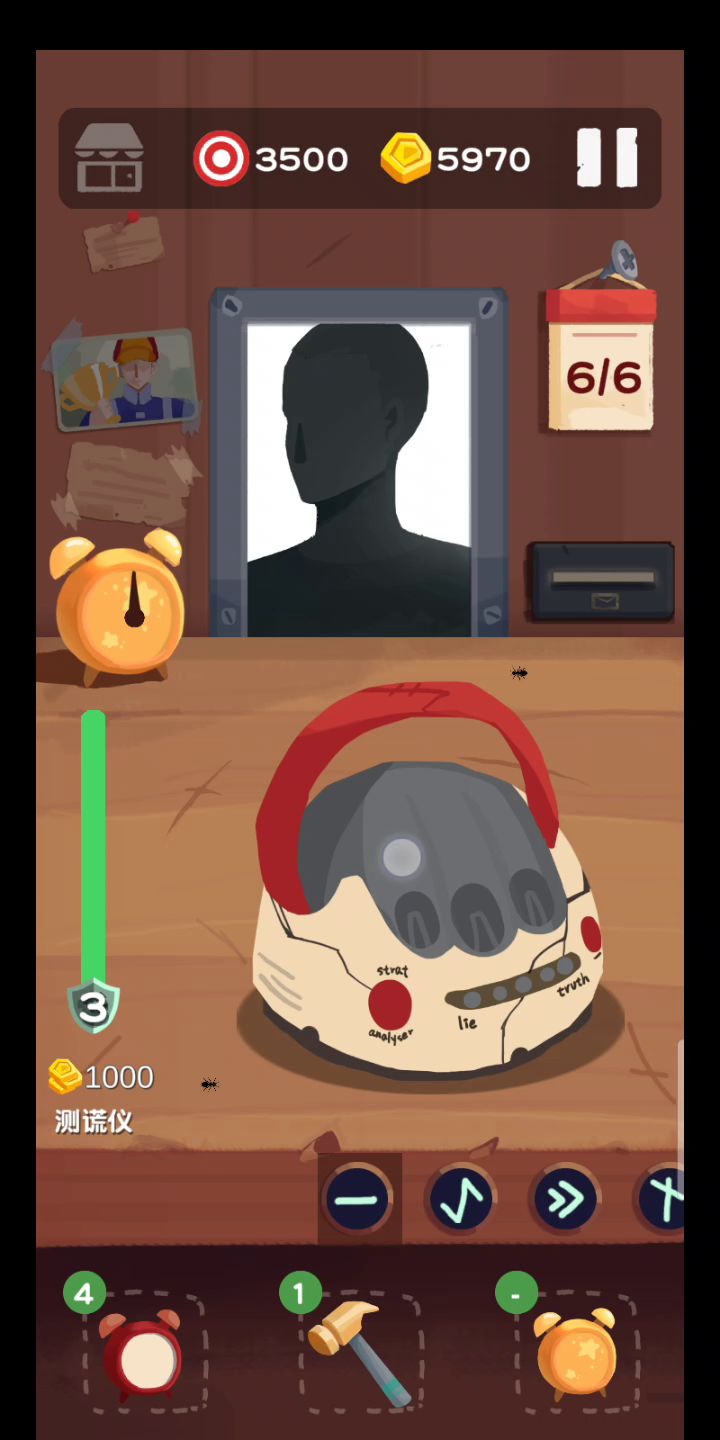The height and width of the screenshot is (1440, 720).
Task: Open the shop store icon
Action: point(109,158)
